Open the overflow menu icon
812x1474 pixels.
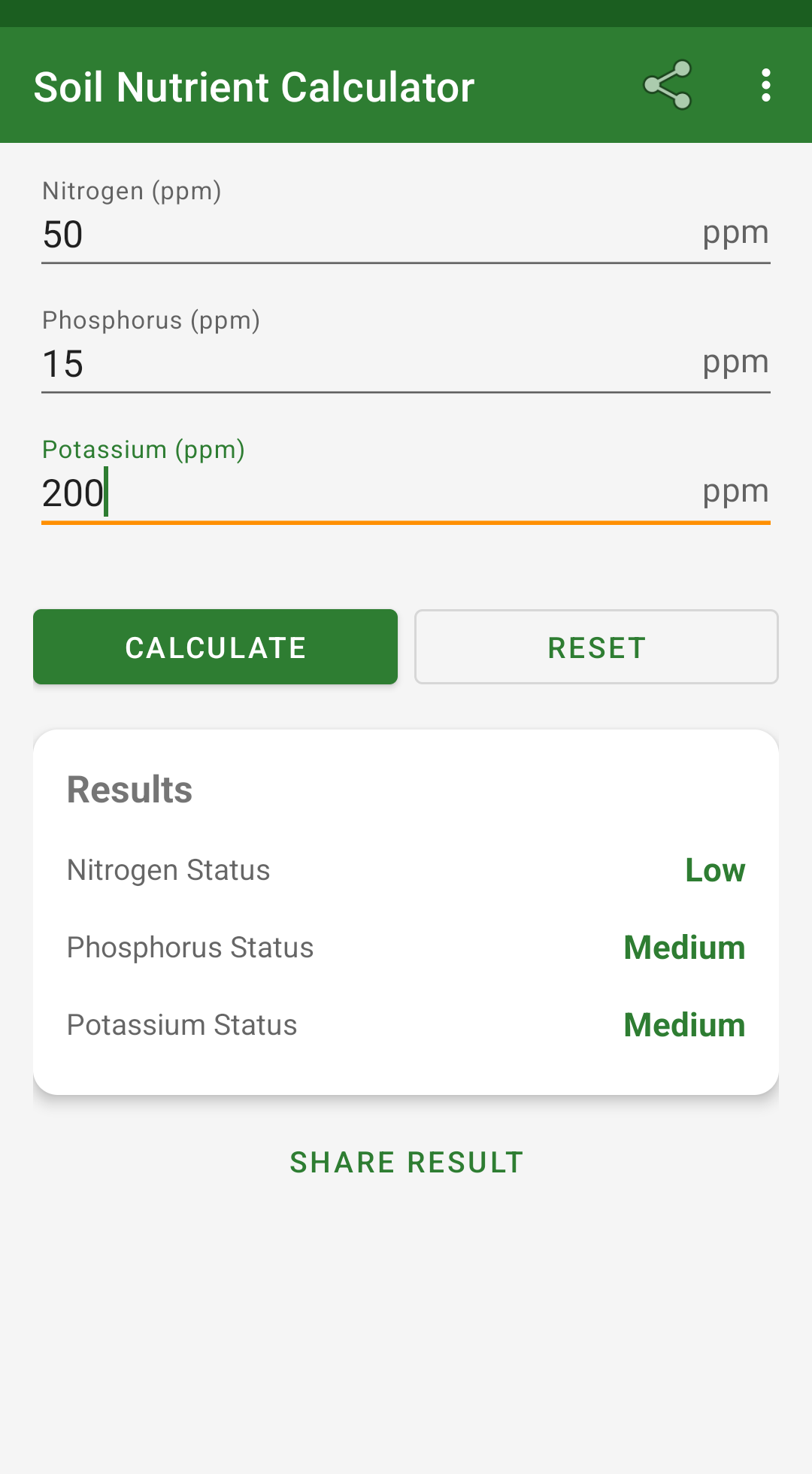click(765, 85)
